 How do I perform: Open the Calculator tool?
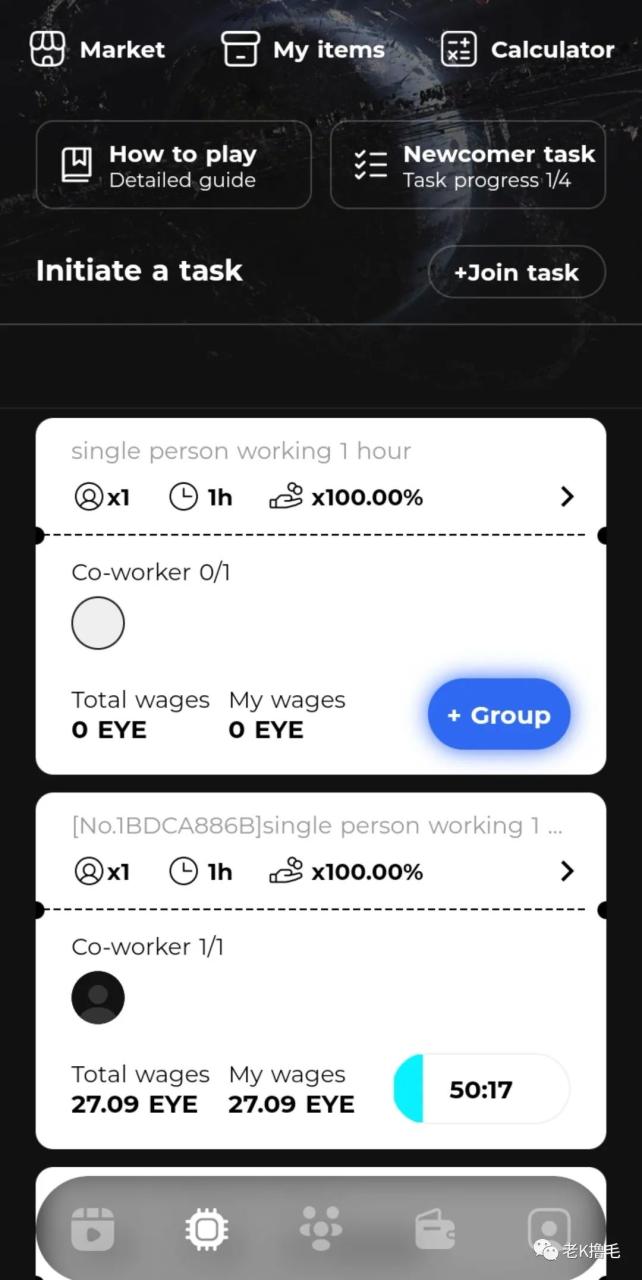click(528, 49)
